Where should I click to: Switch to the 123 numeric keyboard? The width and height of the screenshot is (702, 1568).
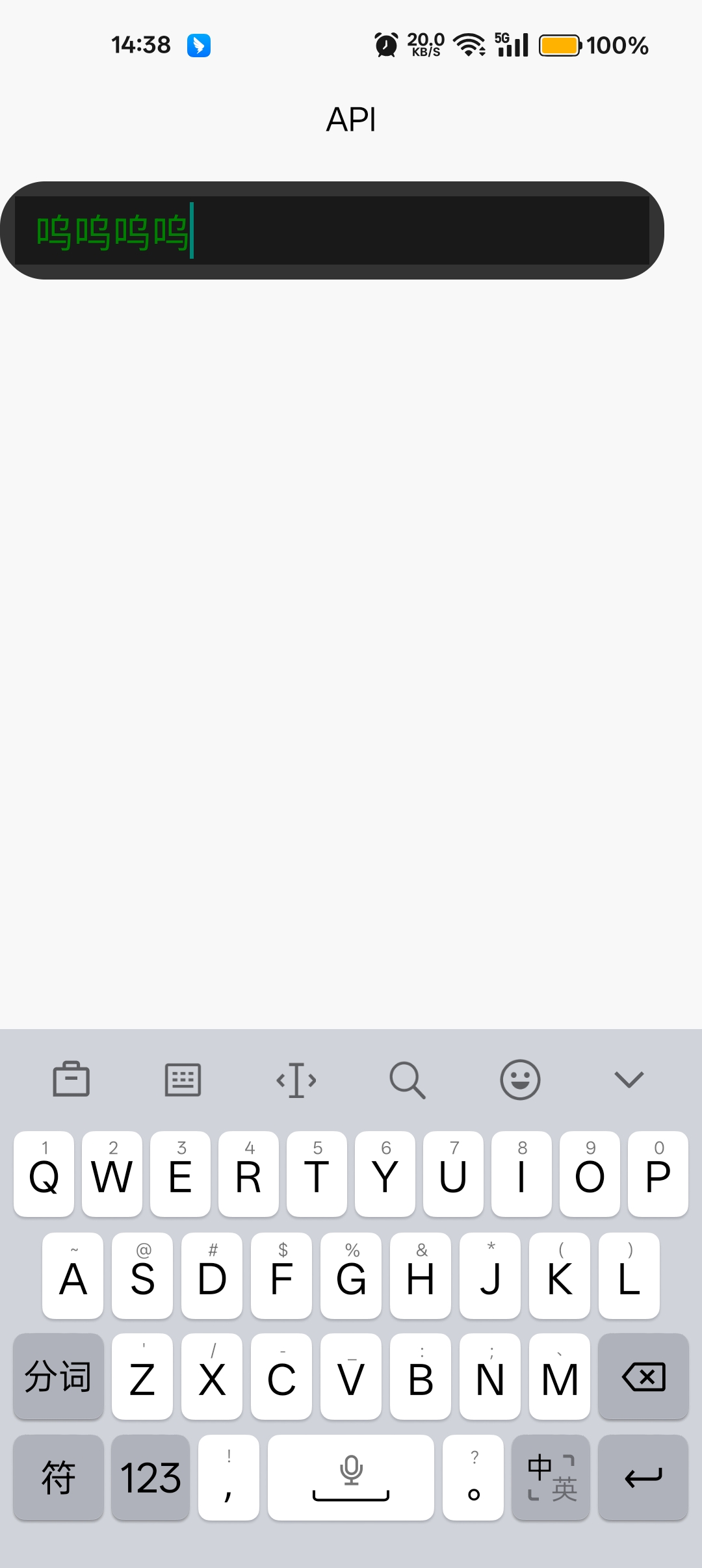click(151, 1478)
